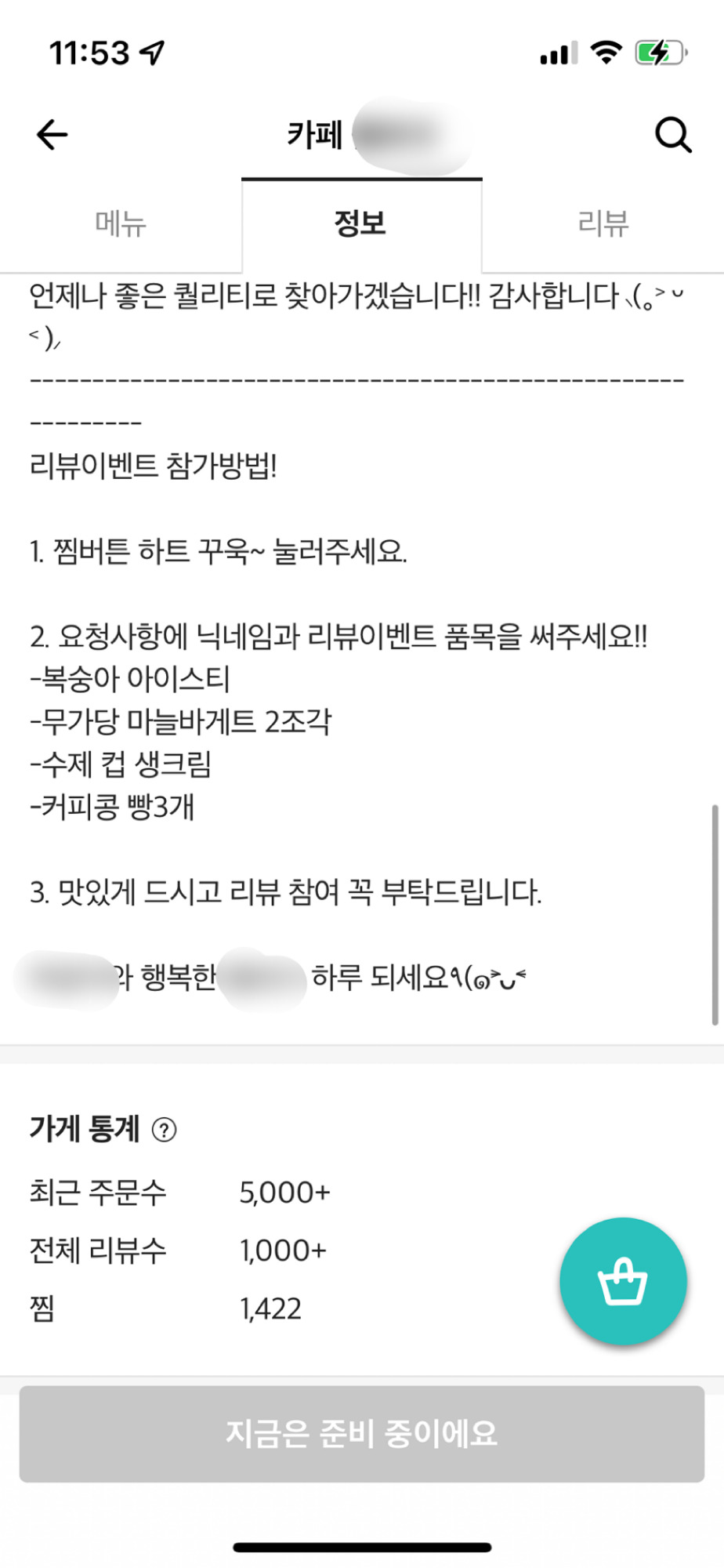Screen dimensions: 724x1568
Task: Open the floating shopping basket button
Action: click(x=623, y=1281)
